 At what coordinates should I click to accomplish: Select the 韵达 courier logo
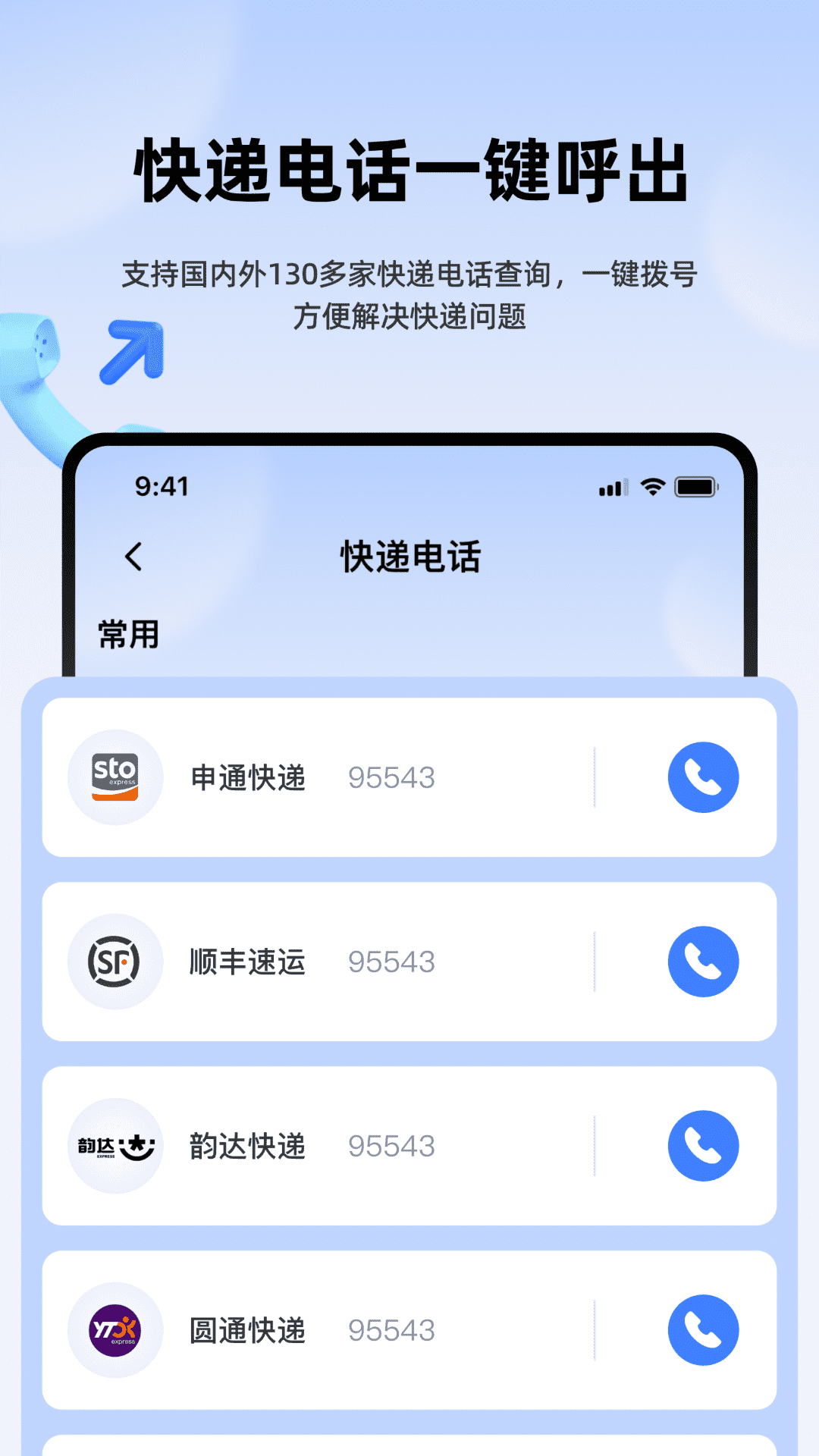[x=115, y=1146]
